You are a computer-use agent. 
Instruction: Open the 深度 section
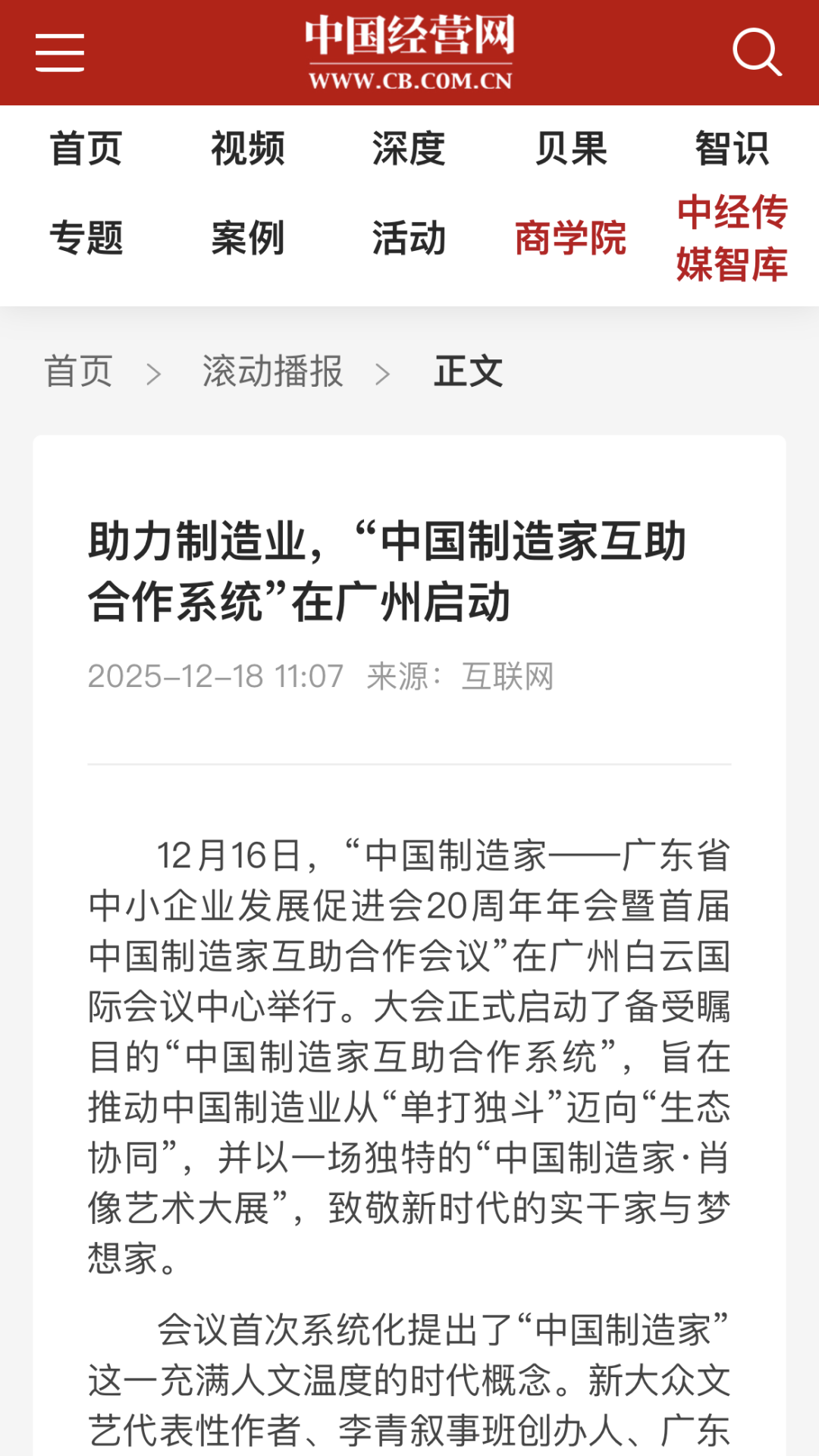(x=409, y=149)
